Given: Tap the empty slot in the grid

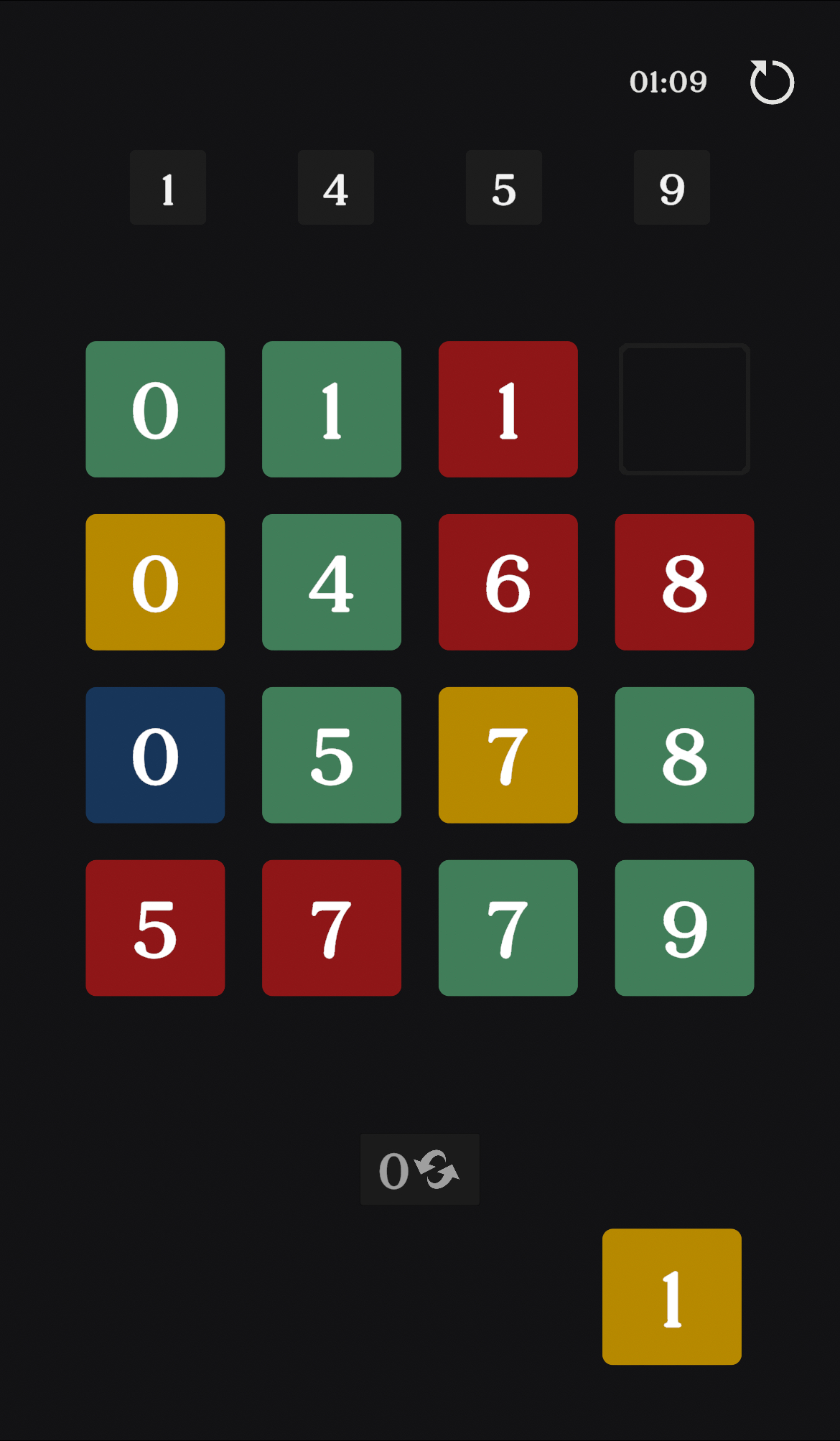Looking at the screenshot, I should 684,409.
